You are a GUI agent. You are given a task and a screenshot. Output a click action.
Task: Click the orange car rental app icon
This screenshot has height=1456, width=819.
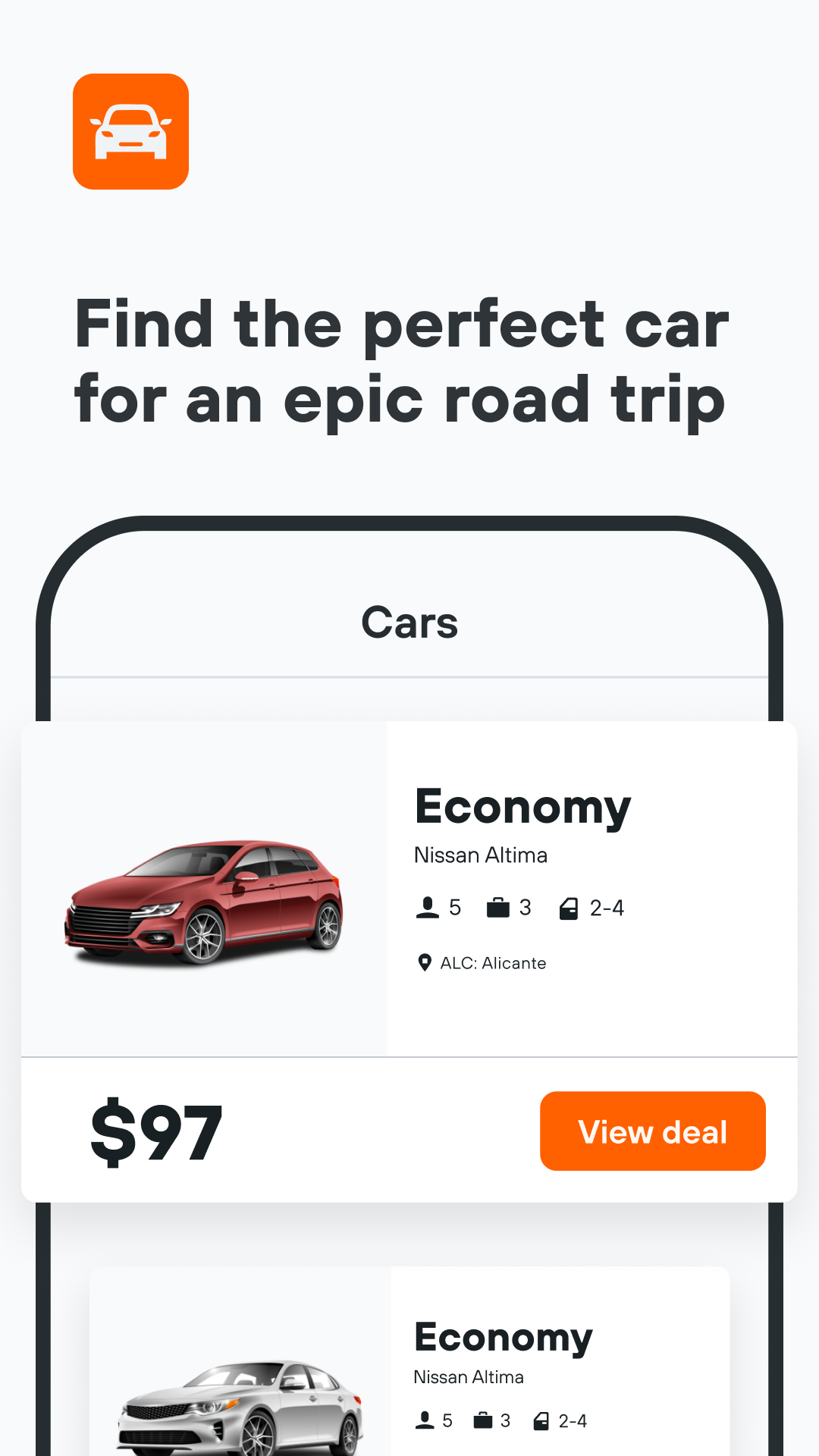(x=130, y=130)
